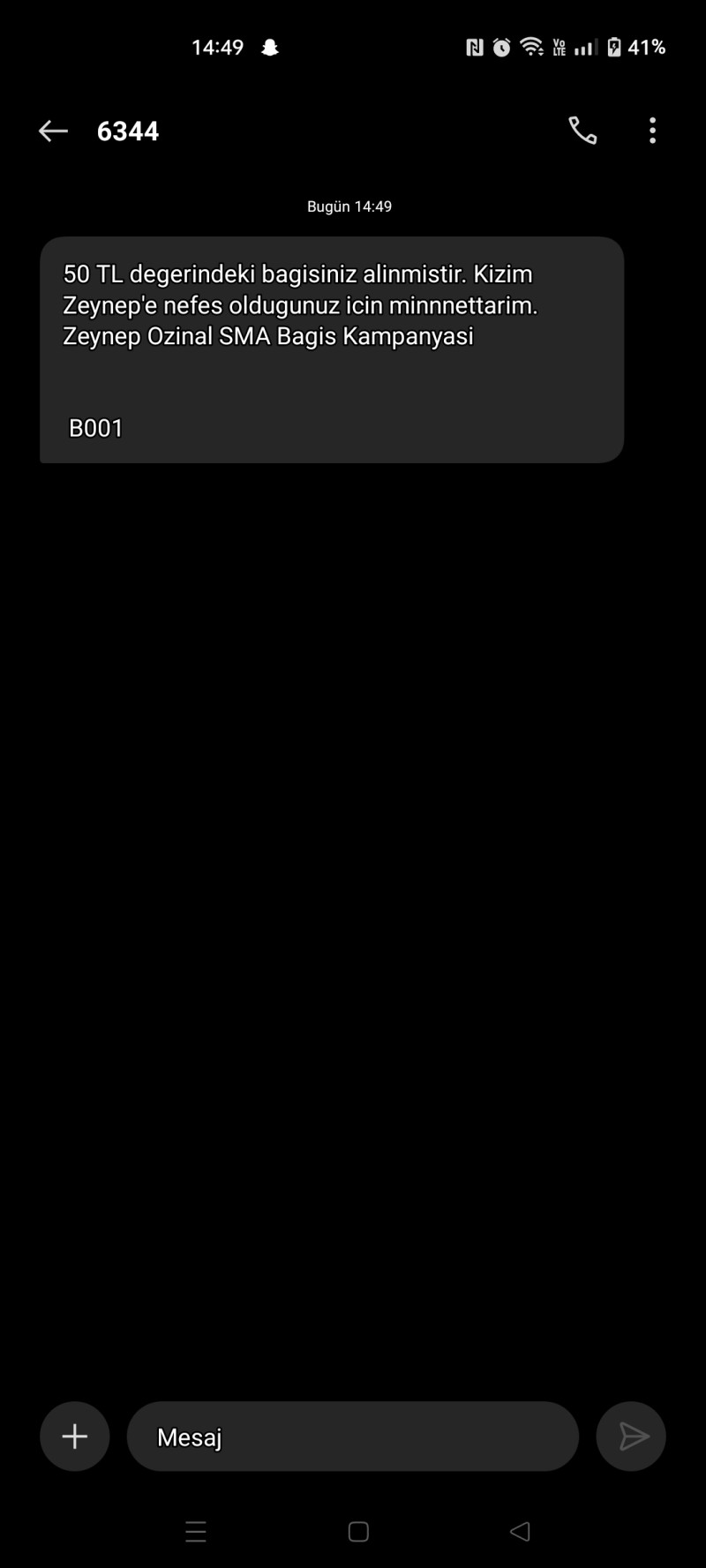
Task: Go to the system home screen
Action: [358, 1532]
